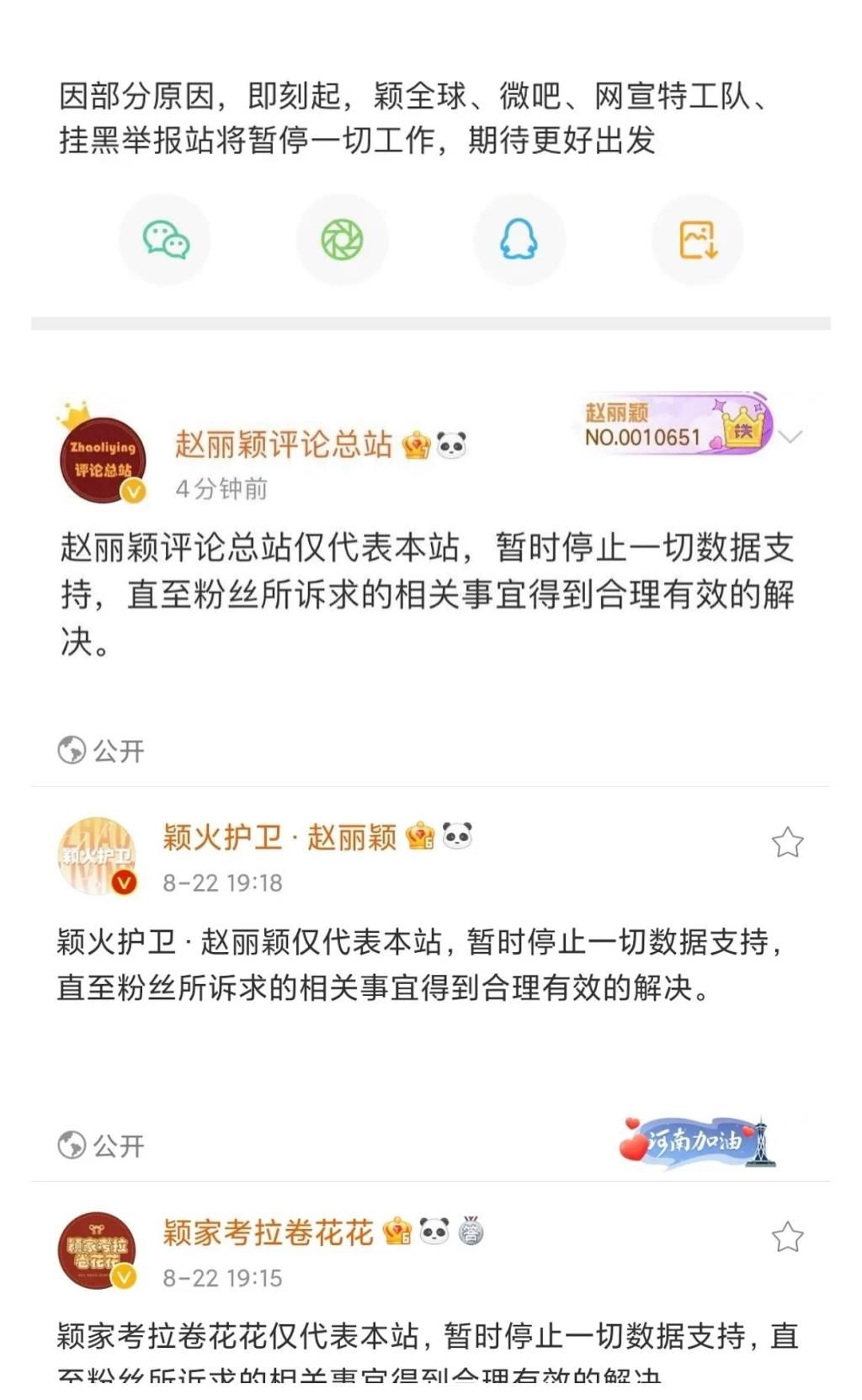862x1400 pixels.
Task: Tap the 河南加油 decorative badge
Action: pos(697,1142)
